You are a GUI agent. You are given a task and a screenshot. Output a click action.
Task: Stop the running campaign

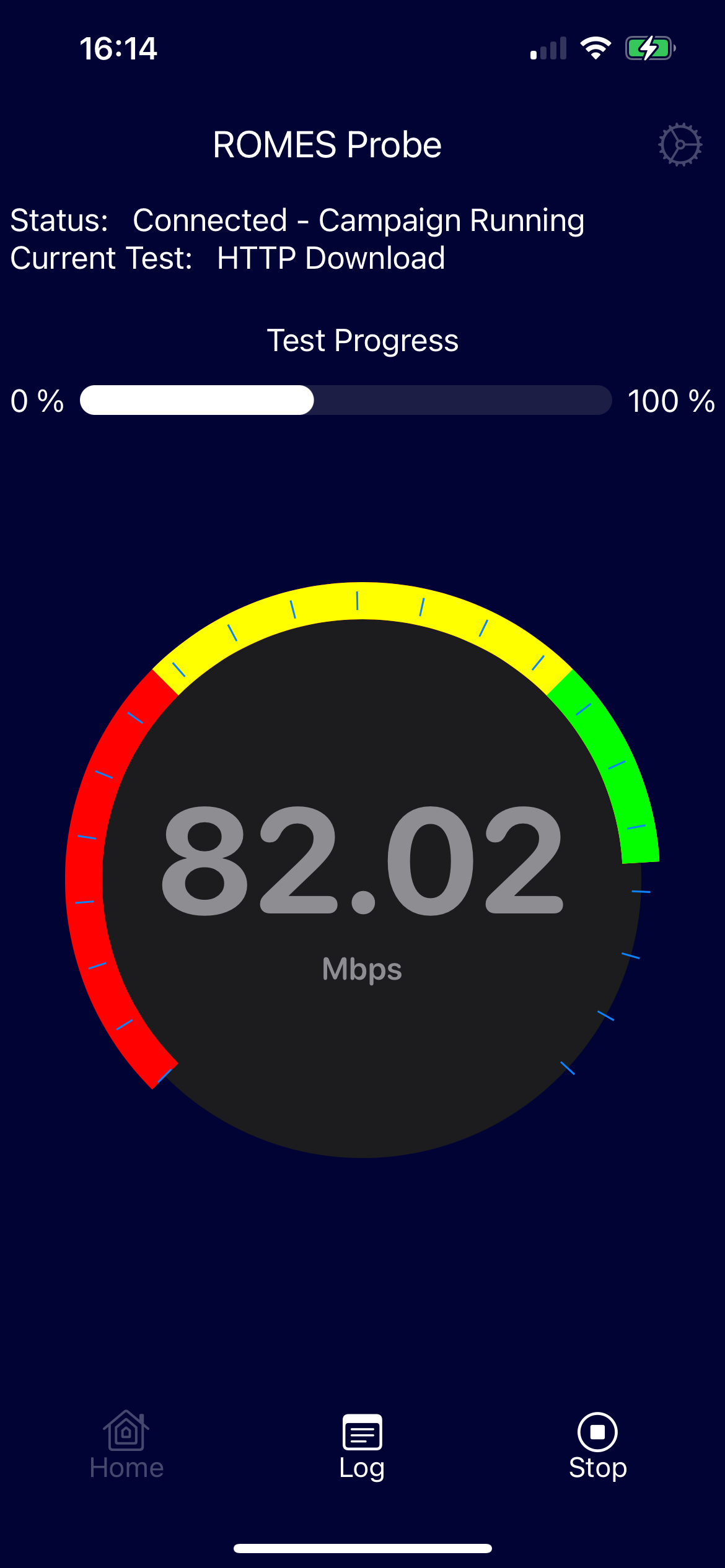coord(597,1447)
